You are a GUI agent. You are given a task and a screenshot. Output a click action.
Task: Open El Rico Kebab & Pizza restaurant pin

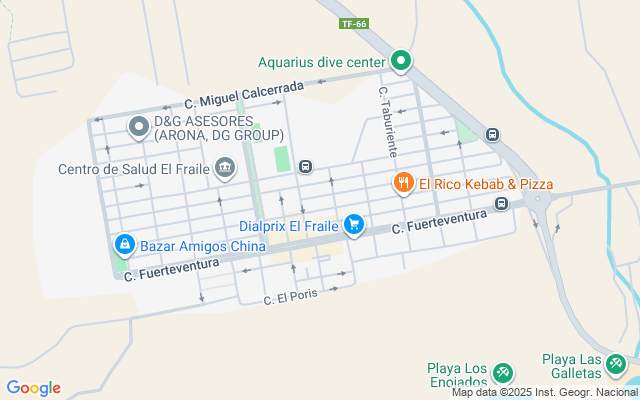[404, 182]
